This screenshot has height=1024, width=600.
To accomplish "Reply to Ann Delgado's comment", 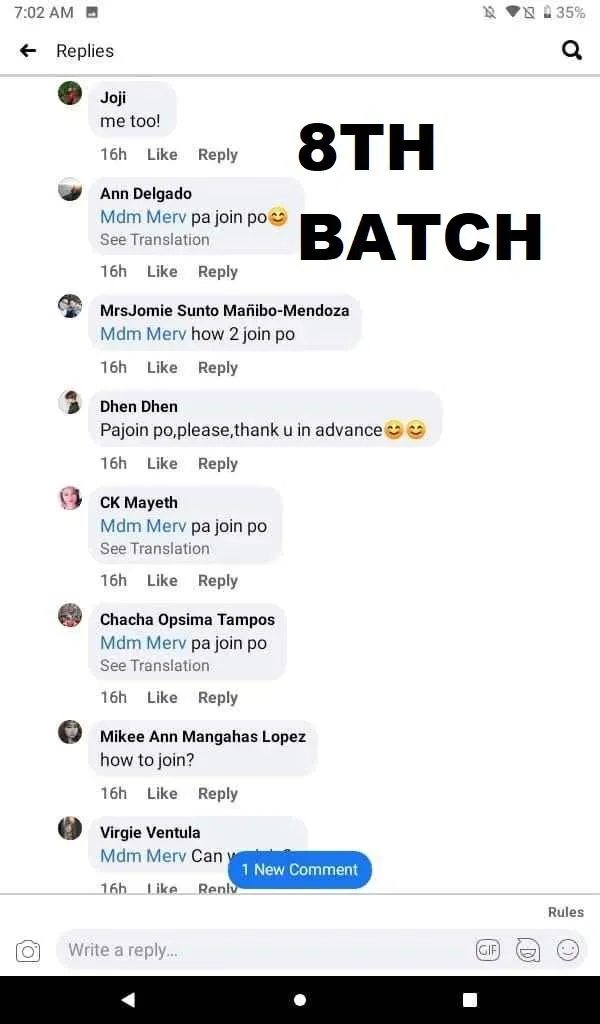I will pyautogui.click(x=217, y=272).
